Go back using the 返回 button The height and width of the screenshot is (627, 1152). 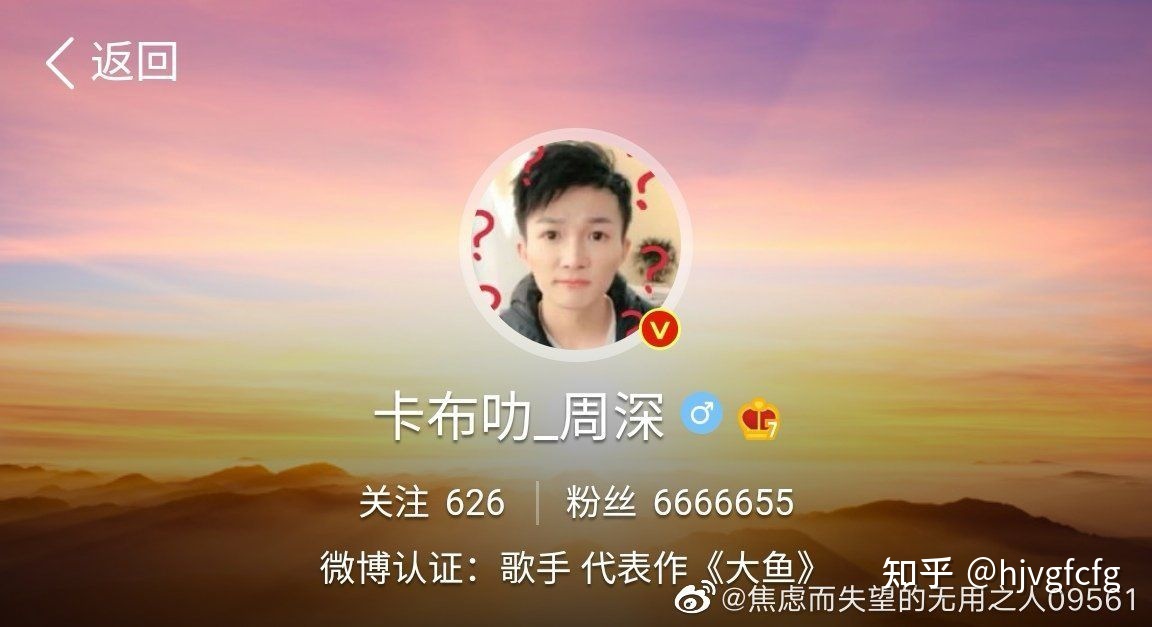tap(110, 62)
